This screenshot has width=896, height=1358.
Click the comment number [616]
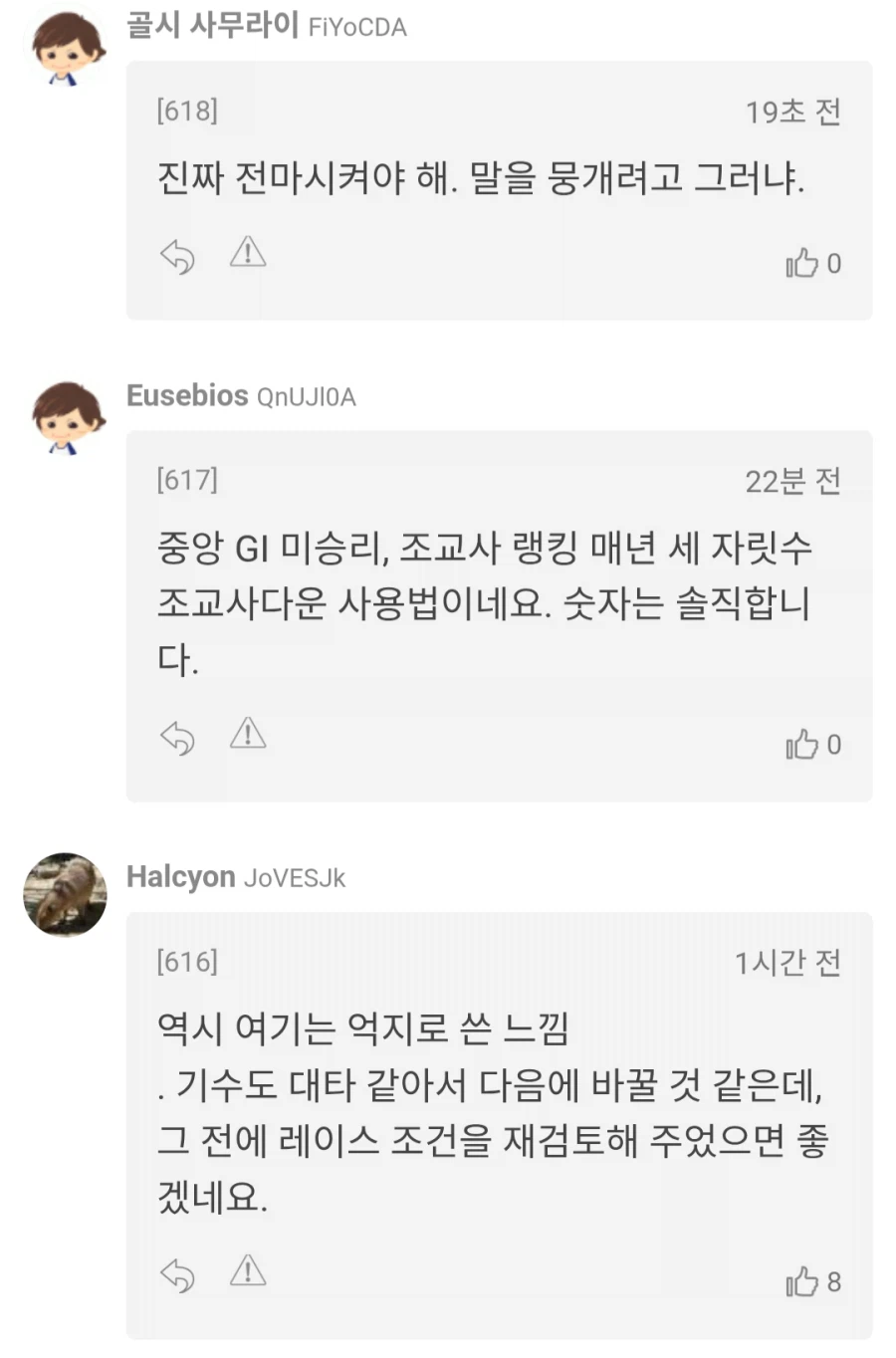click(x=187, y=963)
